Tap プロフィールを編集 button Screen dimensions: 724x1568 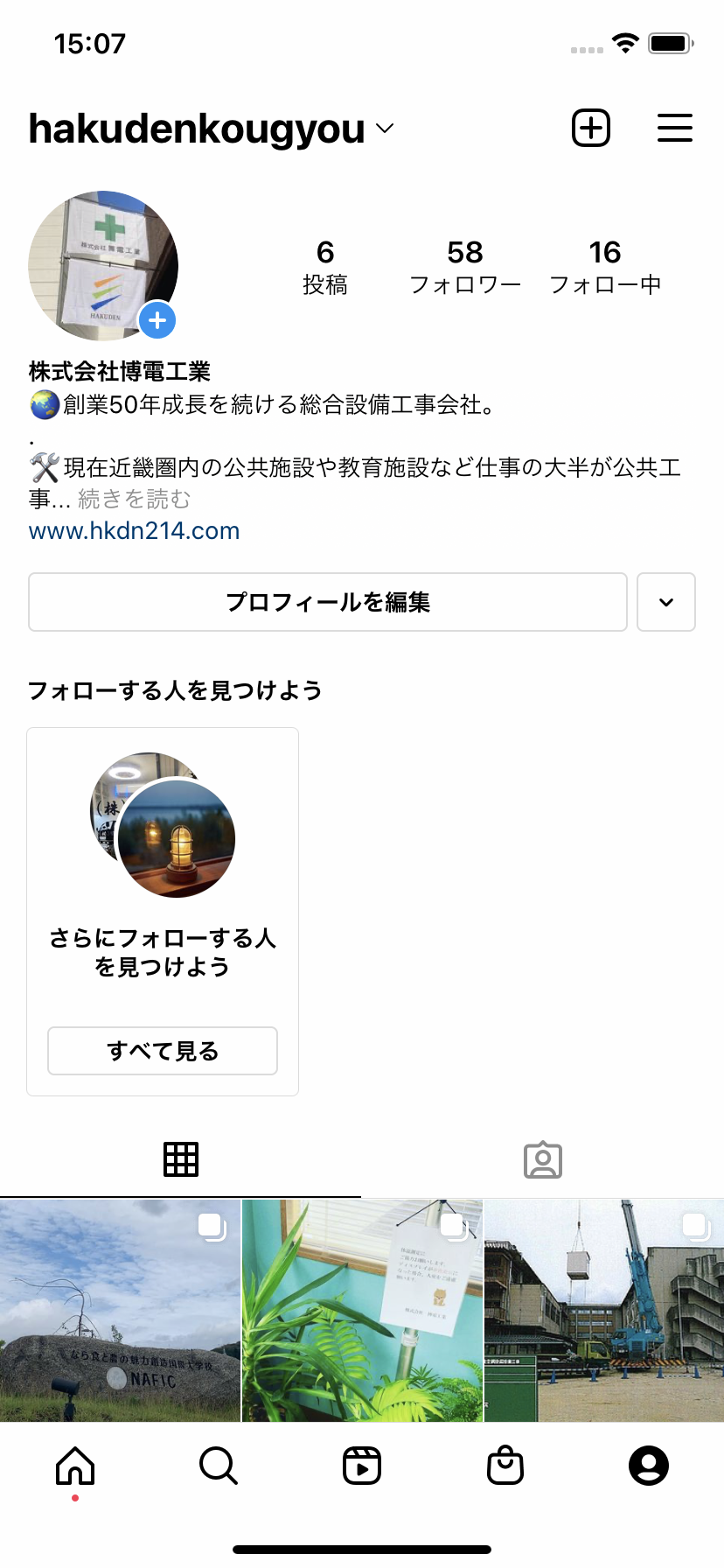click(x=328, y=602)
